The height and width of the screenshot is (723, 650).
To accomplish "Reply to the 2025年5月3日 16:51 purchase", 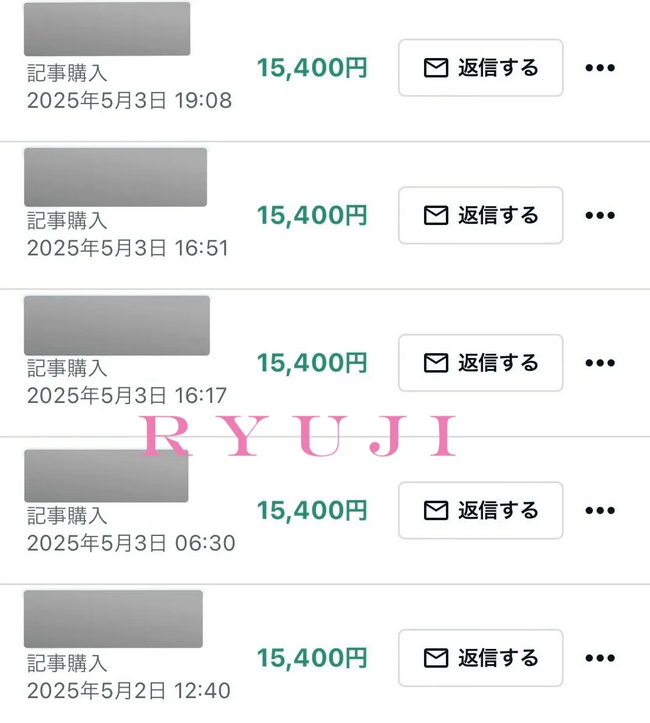I will click(480, 215).
